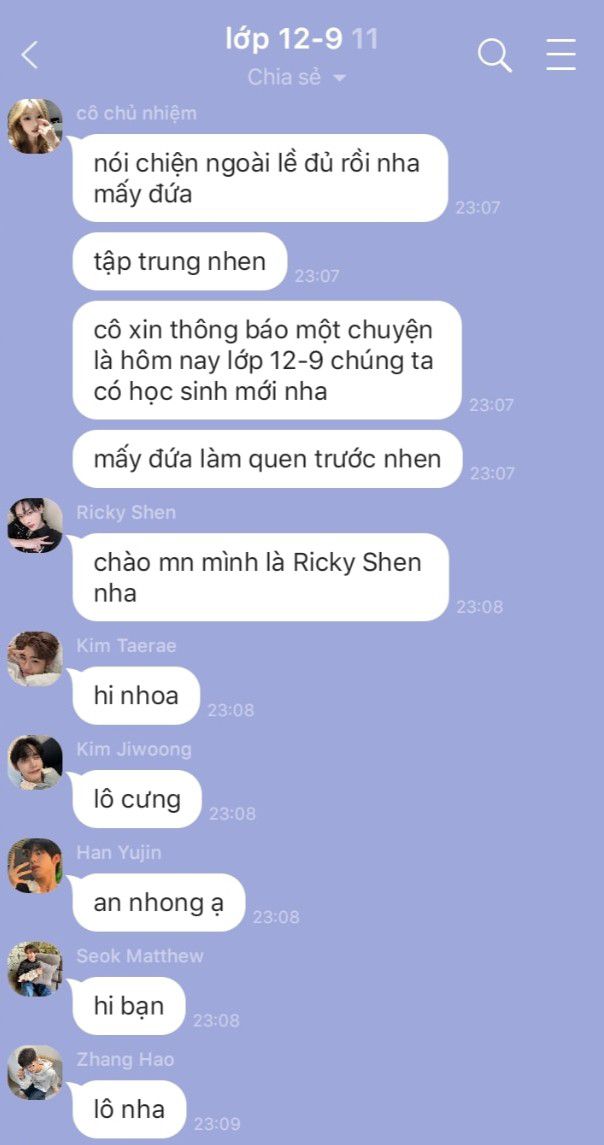604x1145 pixels.
Task: Tap Kim Taerae's avatar
Action: click(35, 659)
